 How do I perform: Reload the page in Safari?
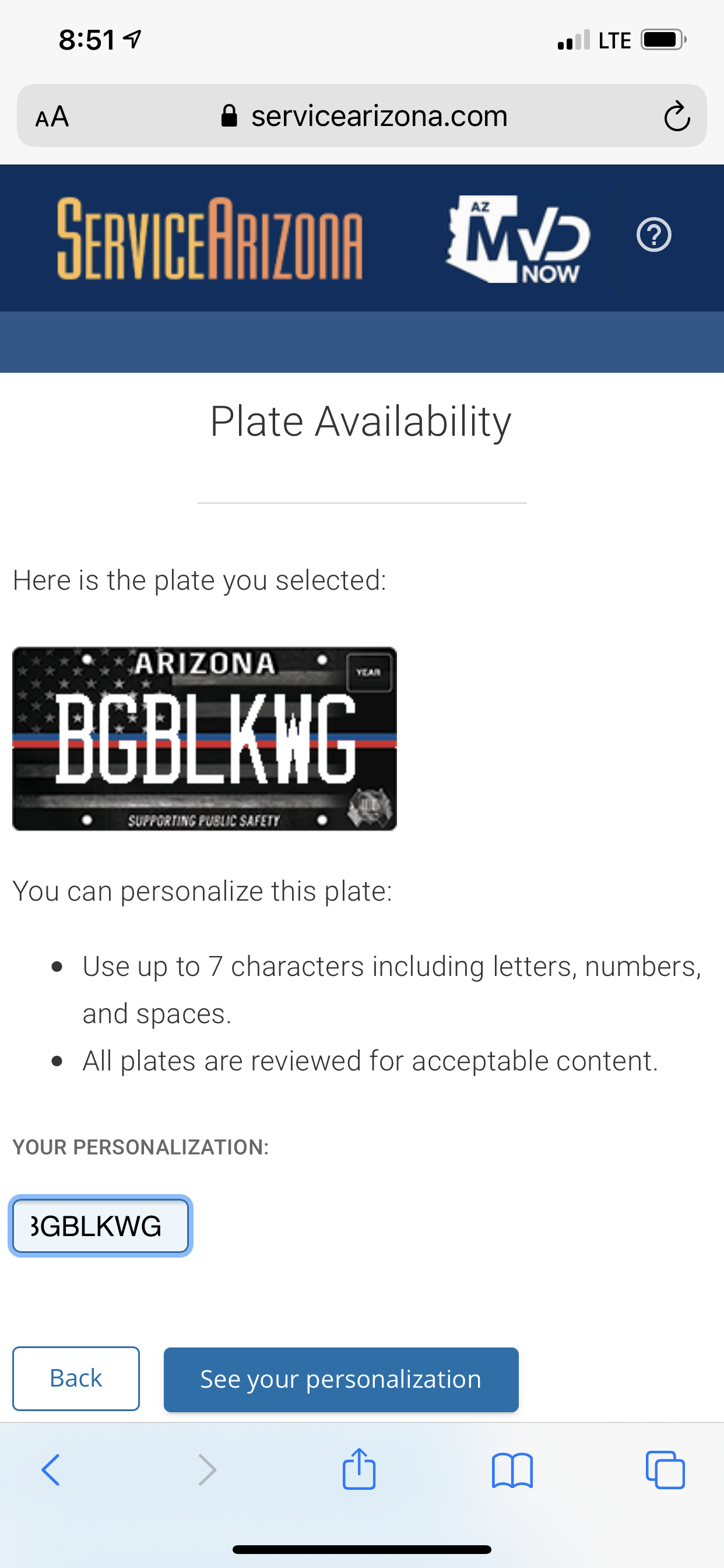(x=677, y=117)
